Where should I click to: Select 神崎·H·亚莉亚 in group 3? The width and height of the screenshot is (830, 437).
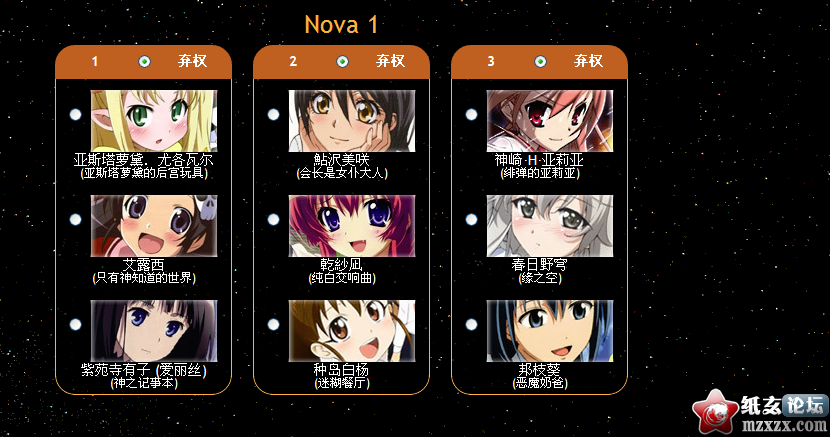click(x=472, y=115)
